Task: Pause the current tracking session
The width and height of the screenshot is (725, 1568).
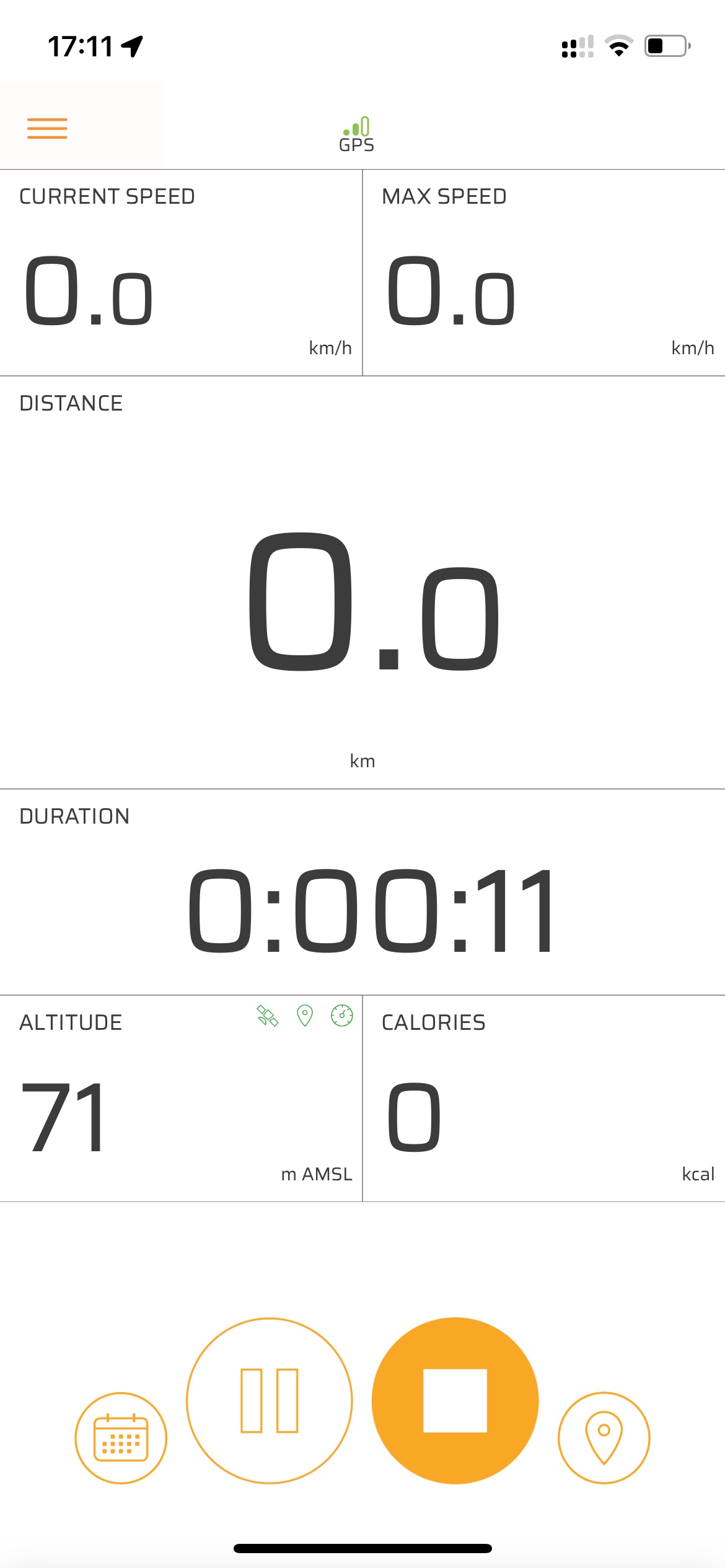Action: point(270,1400)
